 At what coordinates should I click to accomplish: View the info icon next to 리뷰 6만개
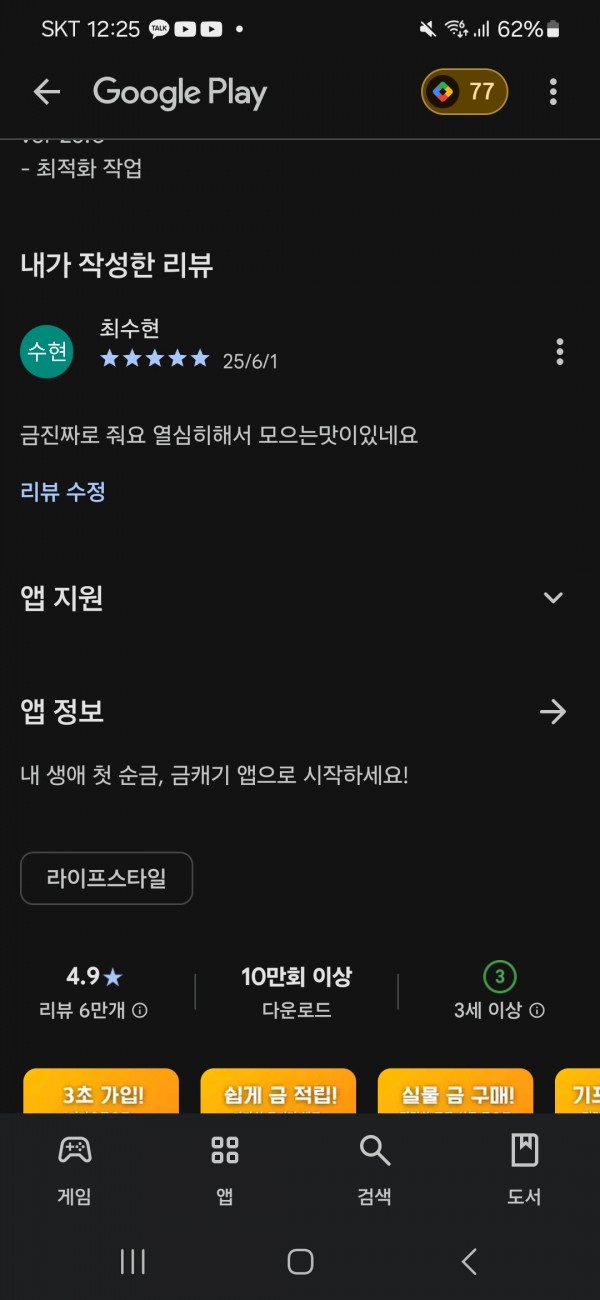(140, 1010)
